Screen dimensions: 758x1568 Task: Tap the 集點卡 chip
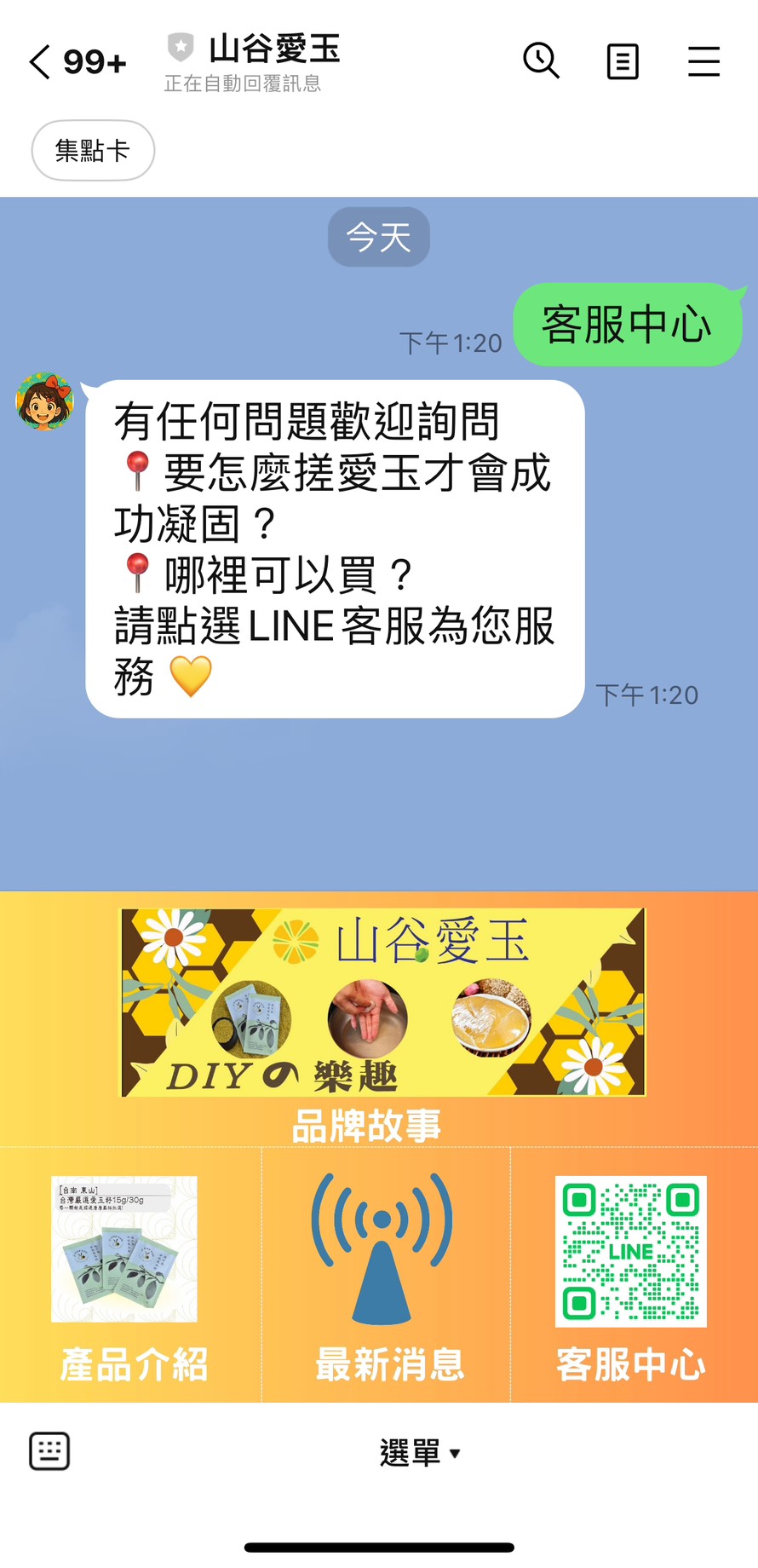pyautogui.click(x=93, y=151)
